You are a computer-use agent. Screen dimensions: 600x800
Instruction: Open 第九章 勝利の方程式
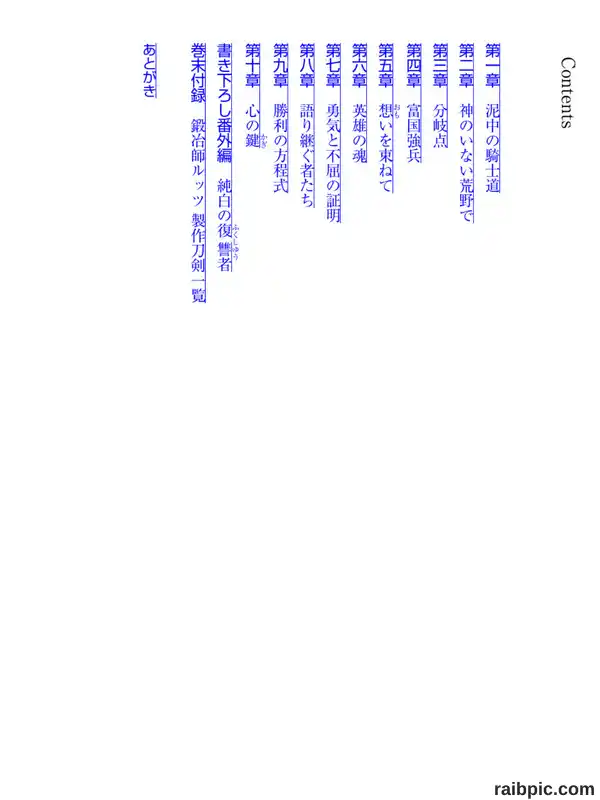pyautogui.click(x=280, y=118)
